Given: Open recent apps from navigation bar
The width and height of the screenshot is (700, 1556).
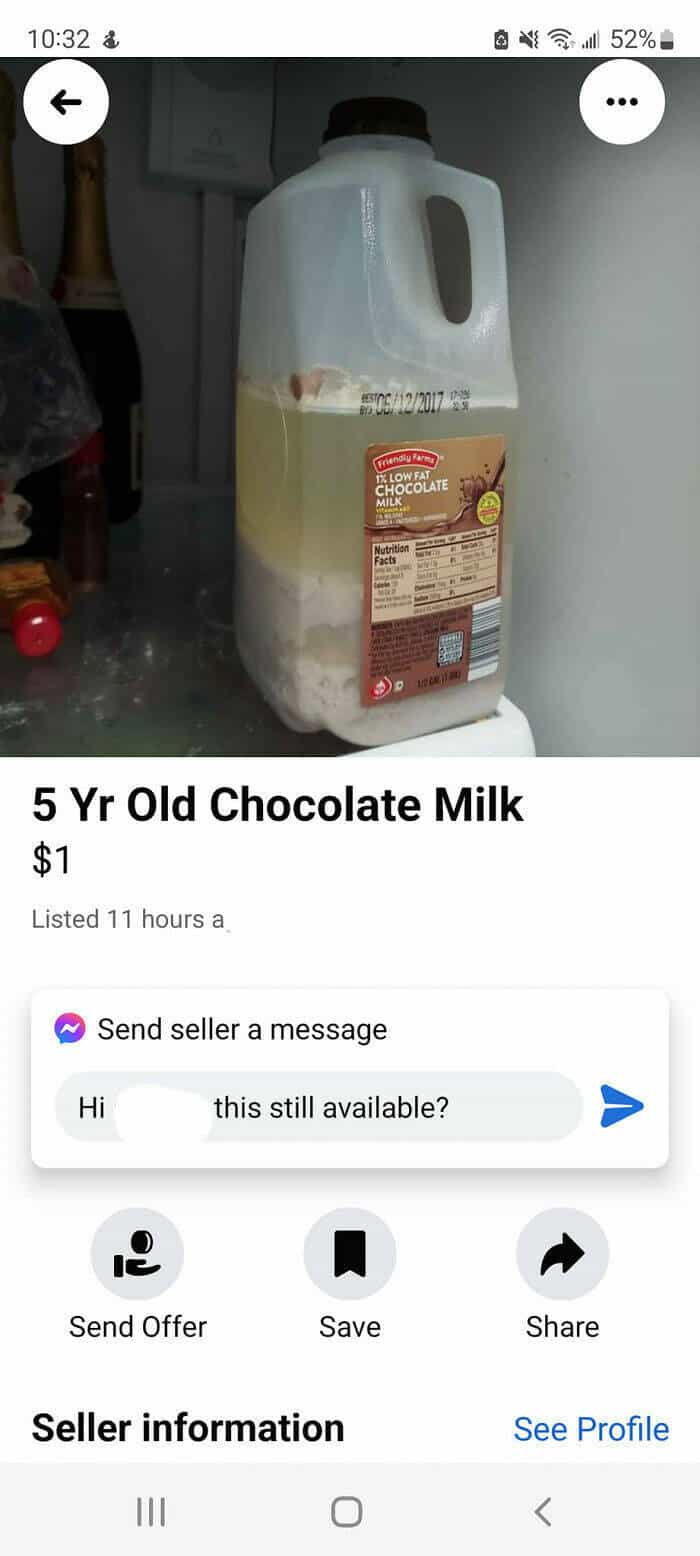Looking at the screenshot, I should point(151,1511).
